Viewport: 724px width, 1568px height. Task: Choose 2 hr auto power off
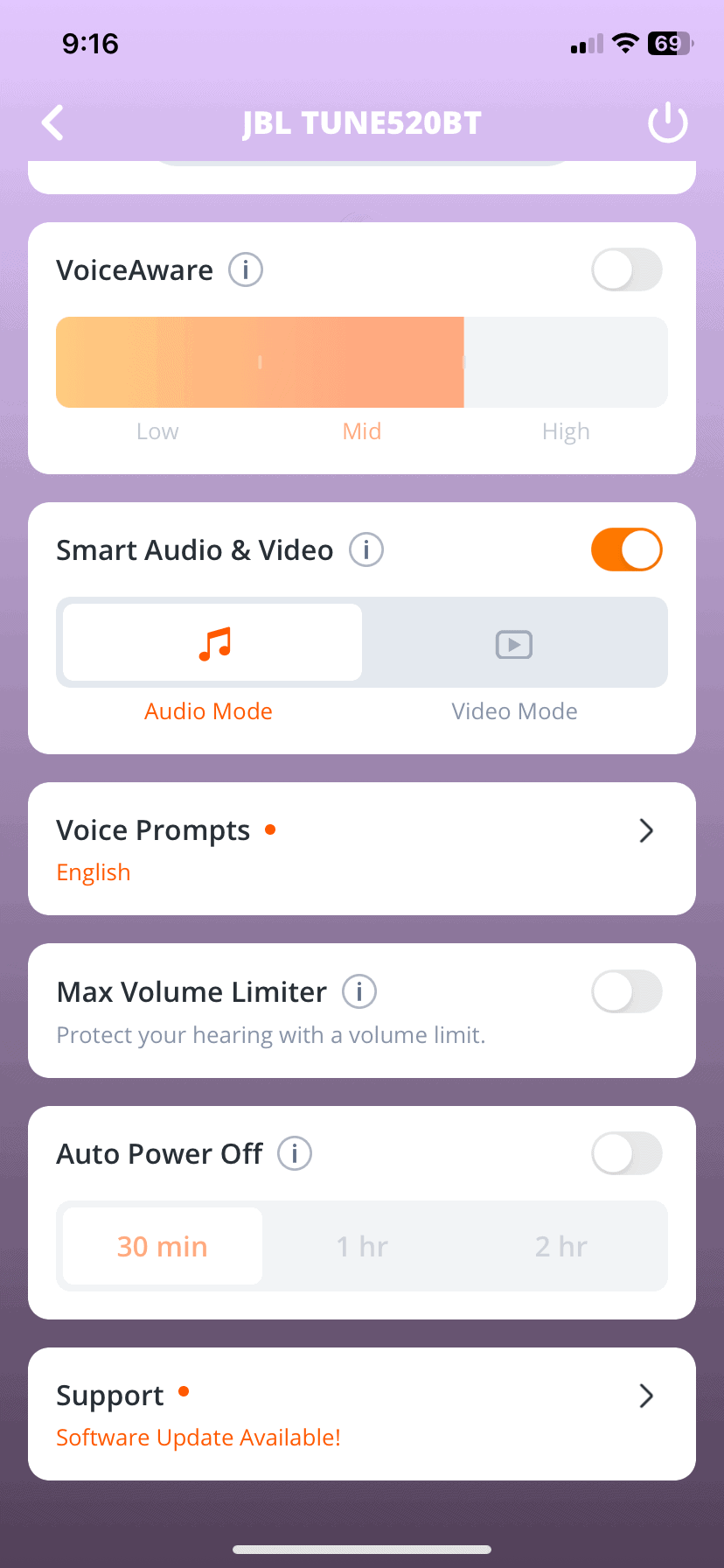(x=561, y=1246)
